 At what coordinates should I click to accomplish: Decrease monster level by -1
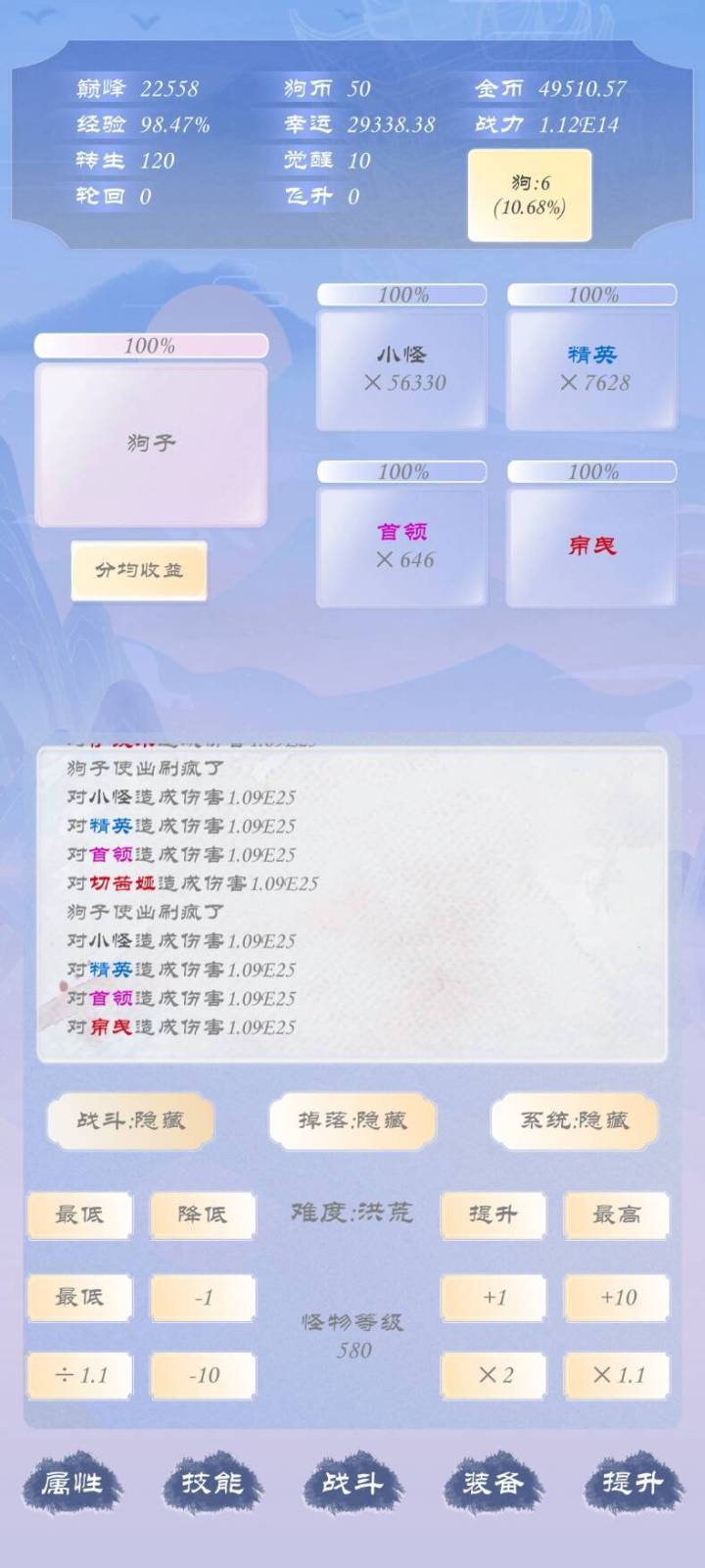(203, 1298)
